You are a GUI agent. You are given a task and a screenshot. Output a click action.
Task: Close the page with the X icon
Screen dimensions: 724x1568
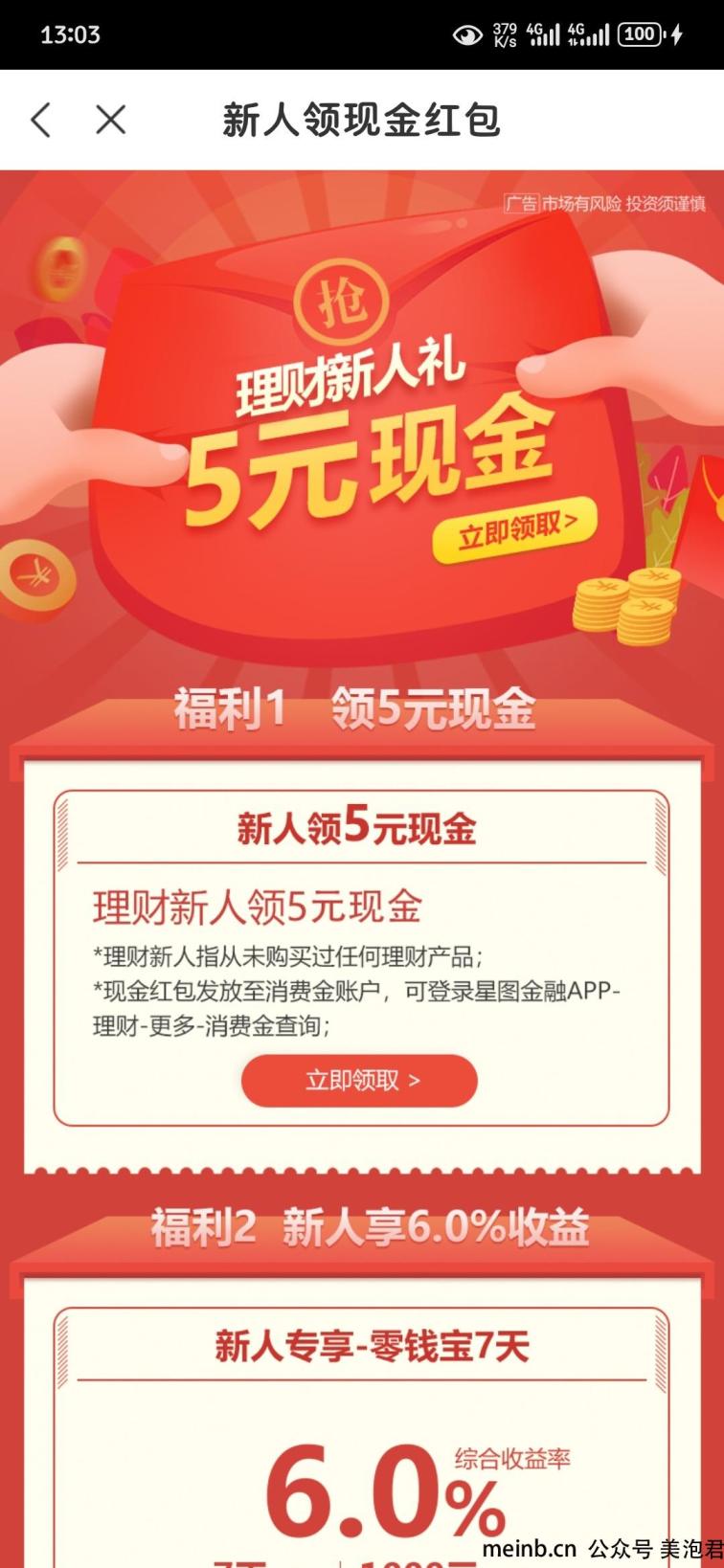(x=111, y=121)
